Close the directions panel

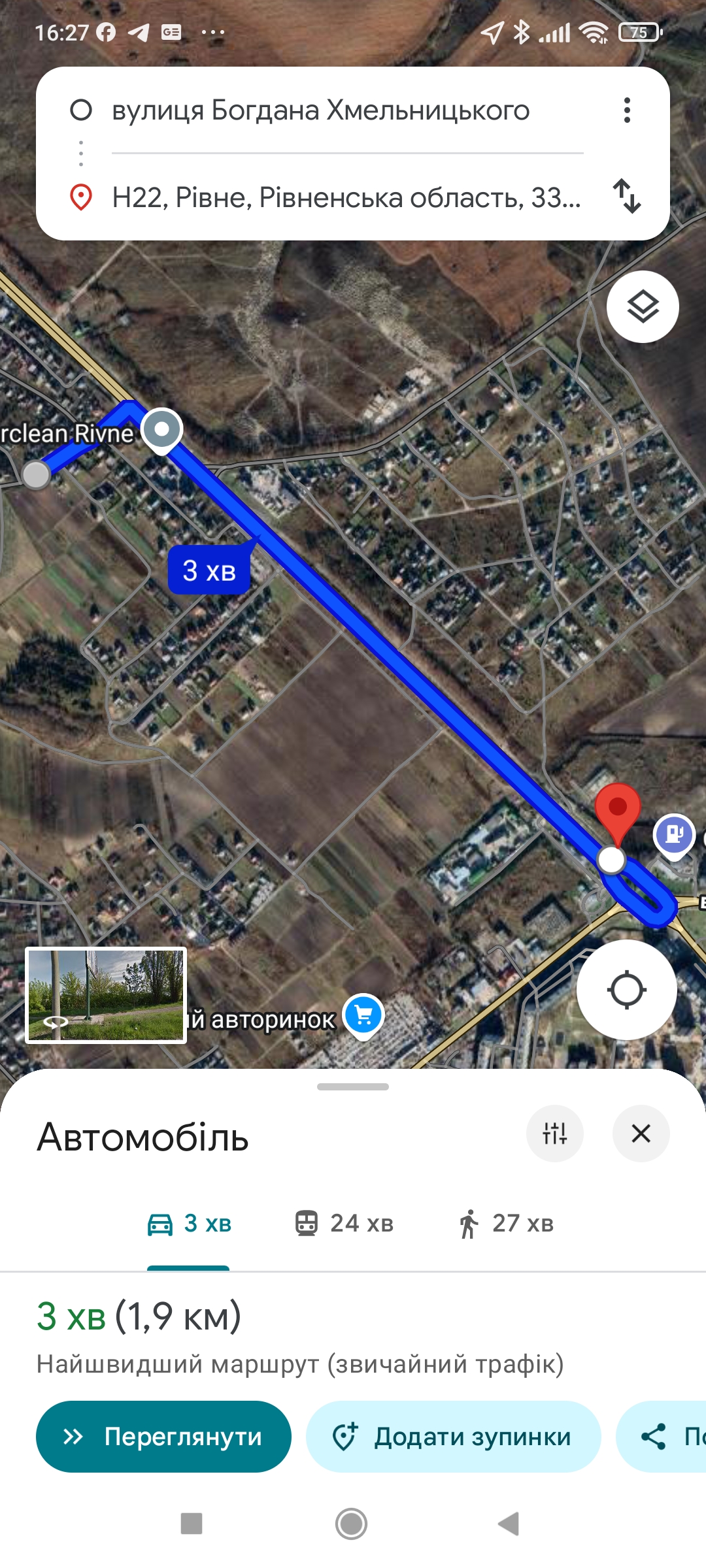pos(641,1134)
